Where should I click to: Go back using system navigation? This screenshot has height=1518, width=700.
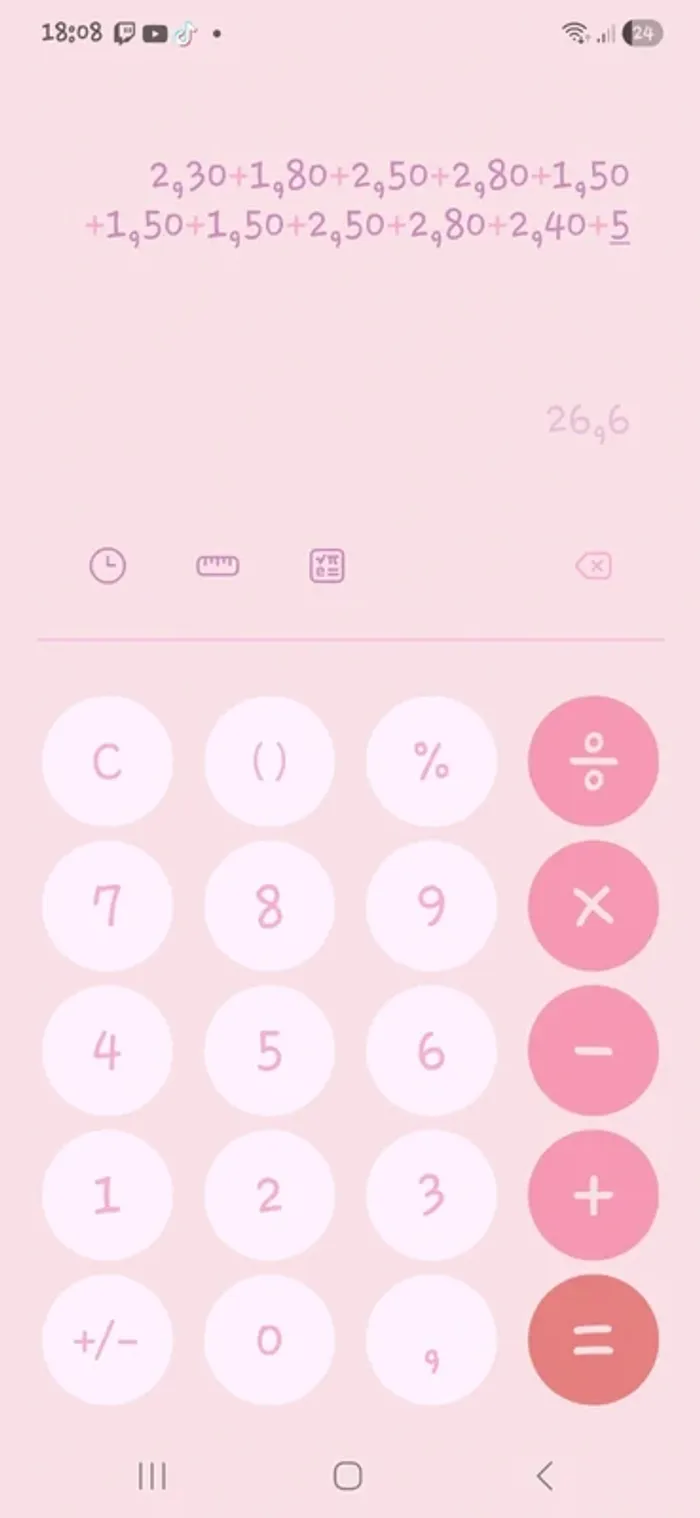pos(545,1476)
